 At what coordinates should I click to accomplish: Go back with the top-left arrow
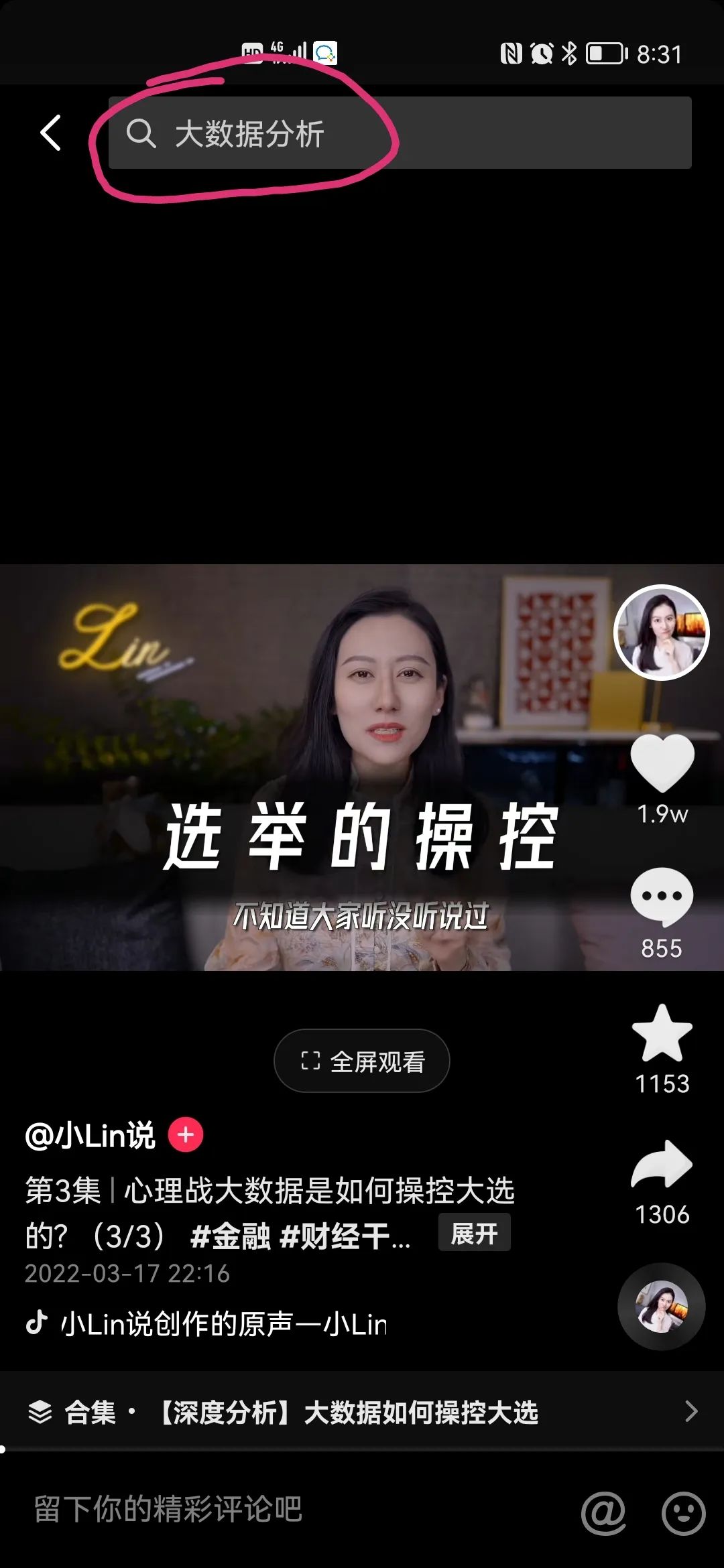tap(51, 133)
